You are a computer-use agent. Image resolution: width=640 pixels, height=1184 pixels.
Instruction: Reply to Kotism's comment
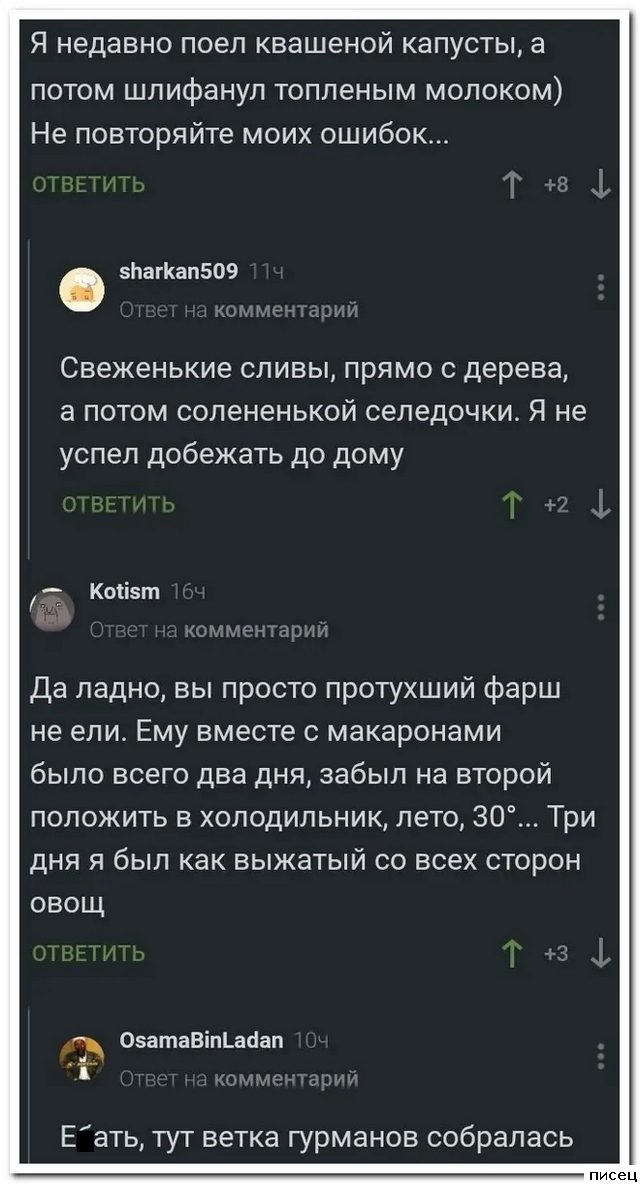click(x=89, y=953)
